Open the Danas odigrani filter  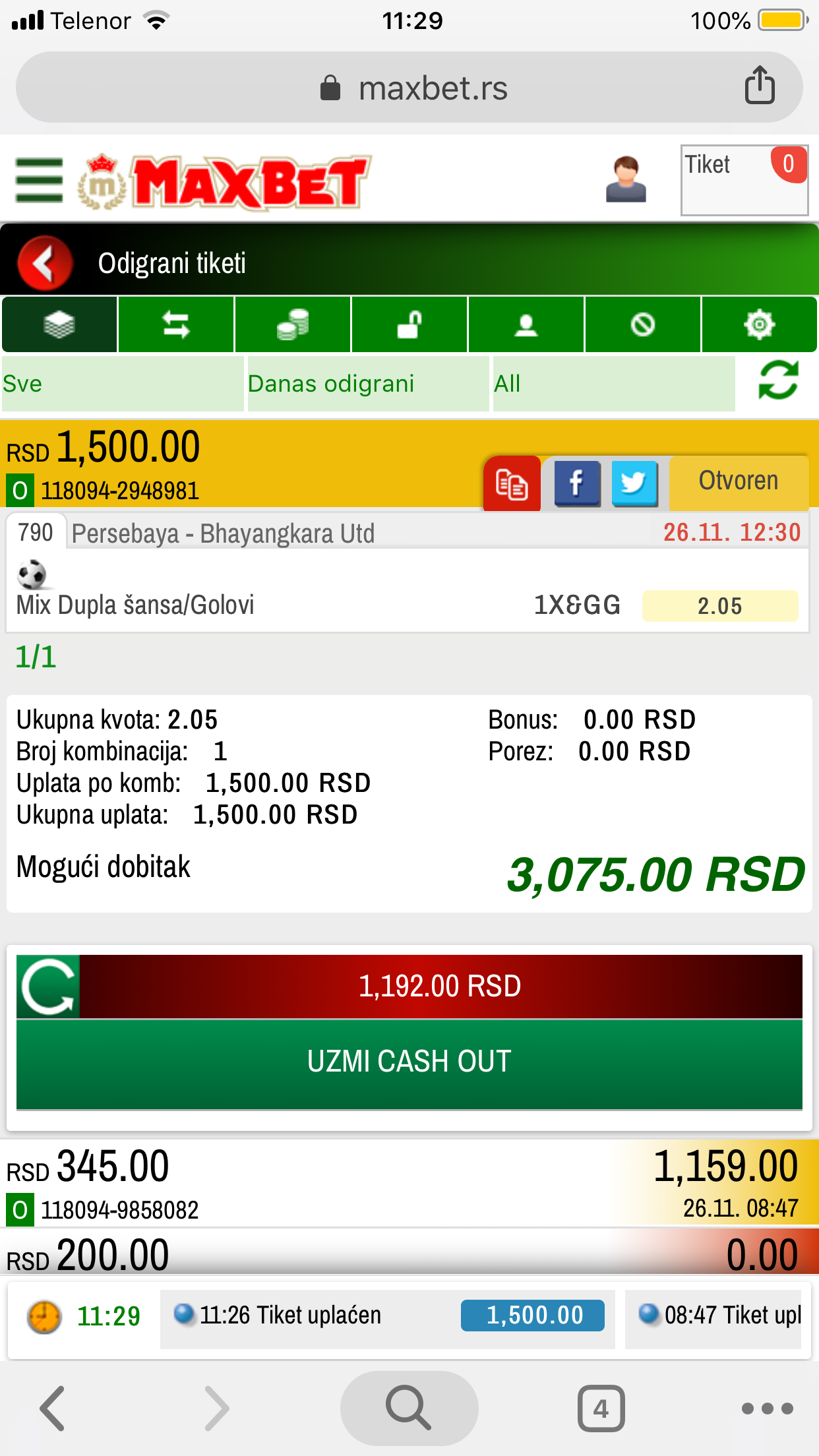(368, 384)
